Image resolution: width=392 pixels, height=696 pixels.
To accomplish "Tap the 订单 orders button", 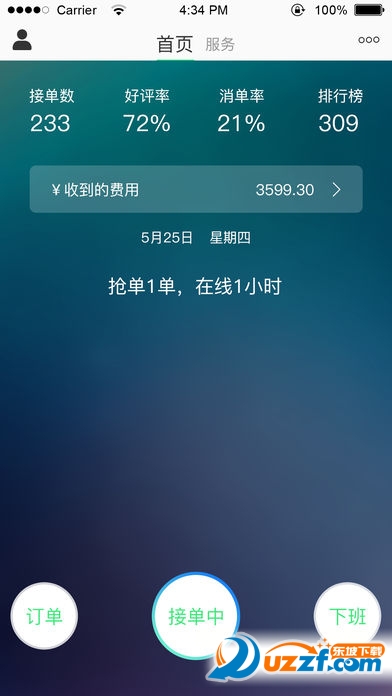I will click(44, 616).
